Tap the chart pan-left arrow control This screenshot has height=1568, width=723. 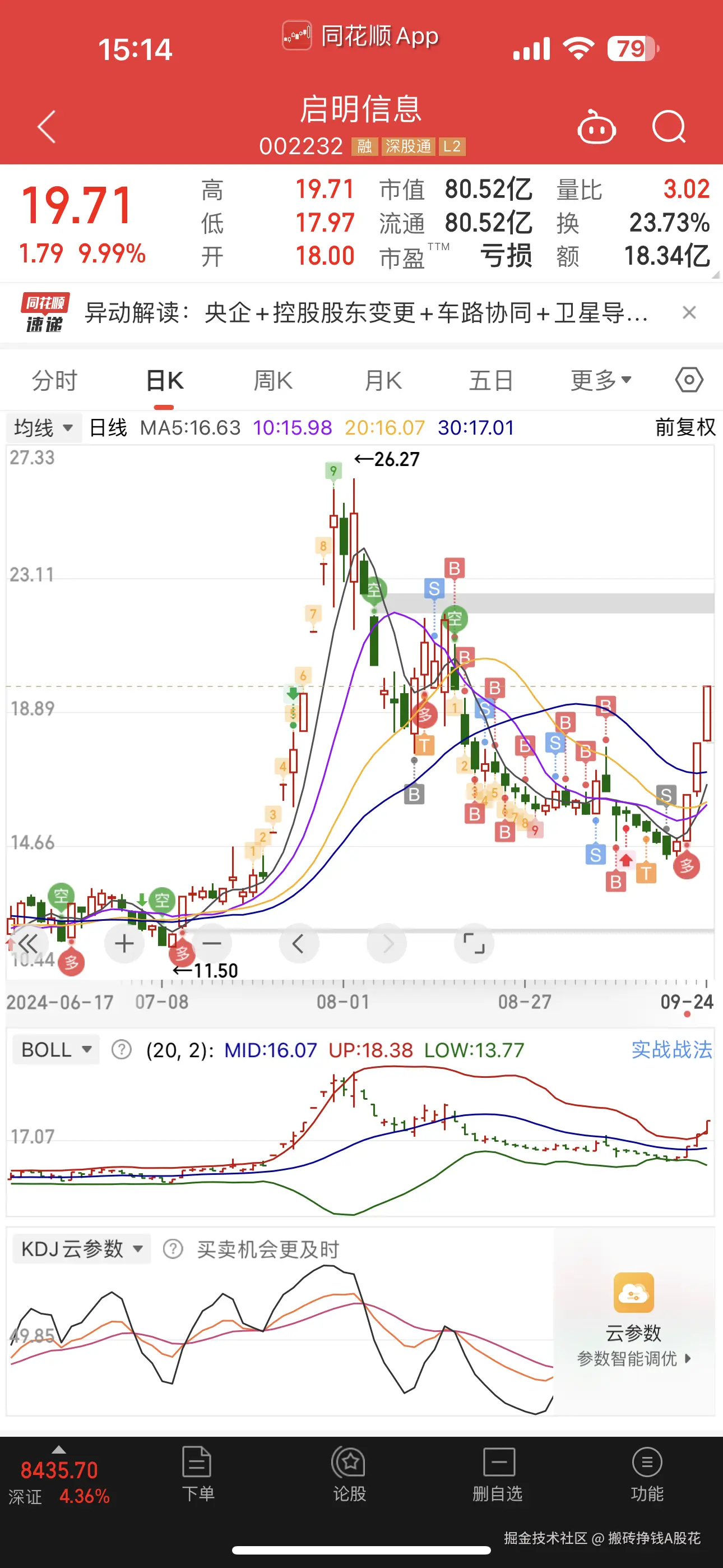click(299, 943)
